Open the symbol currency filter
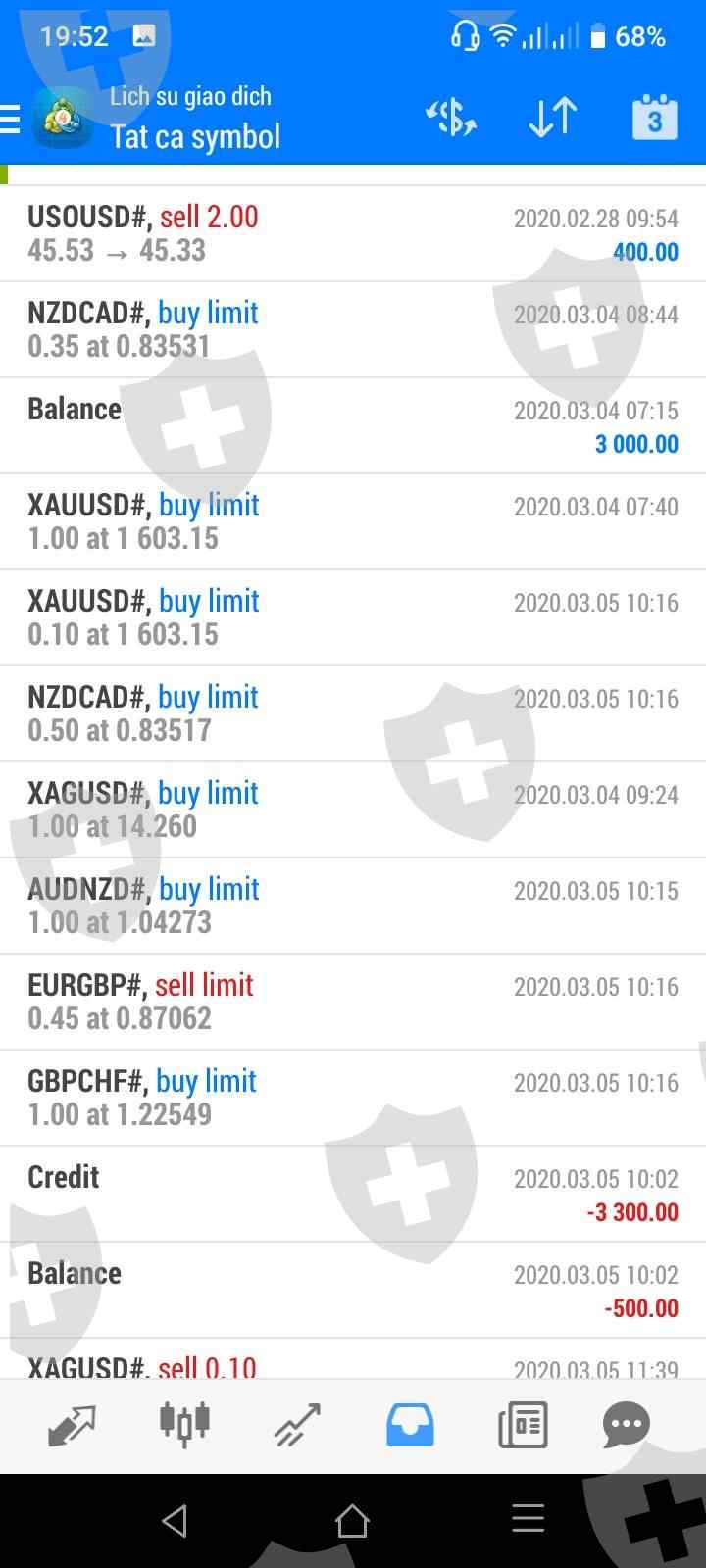 (x=451, y=119)
